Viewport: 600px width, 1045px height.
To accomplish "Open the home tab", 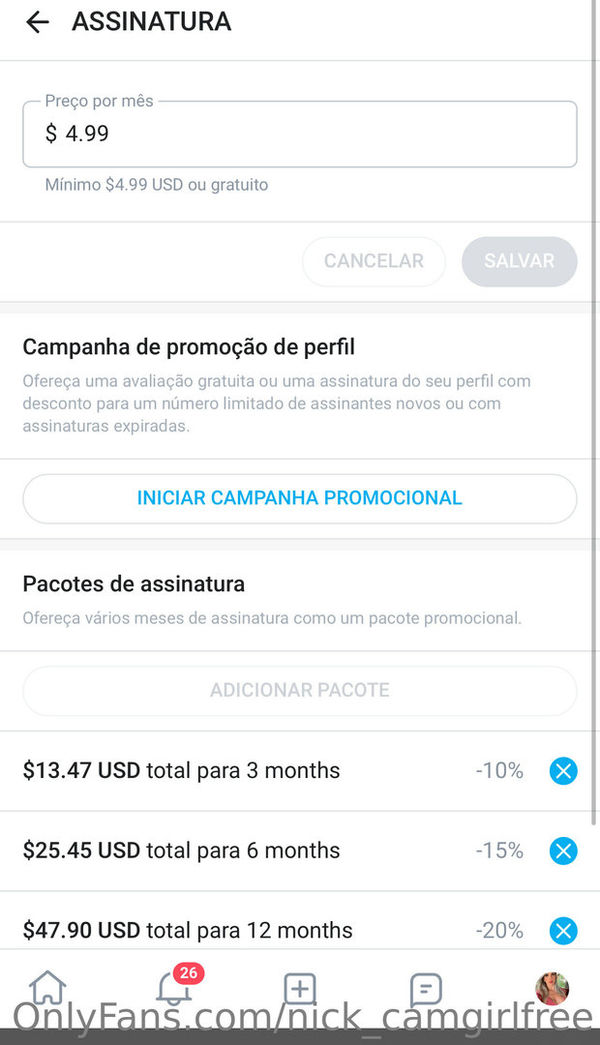I will (47, 988).
